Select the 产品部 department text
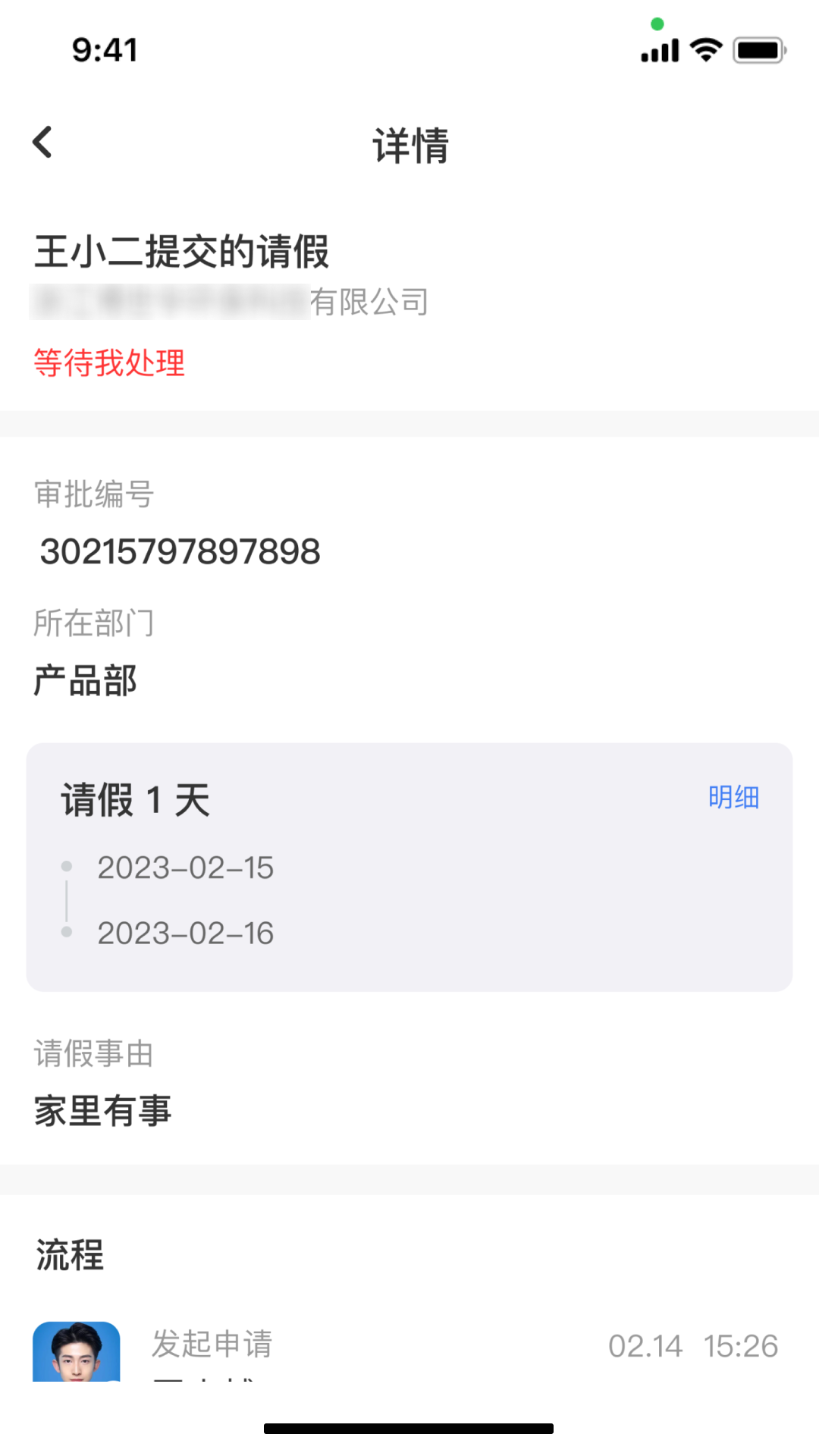This screenshot has height=1456, width=819. pyautogui.click(x=84, y=681)
